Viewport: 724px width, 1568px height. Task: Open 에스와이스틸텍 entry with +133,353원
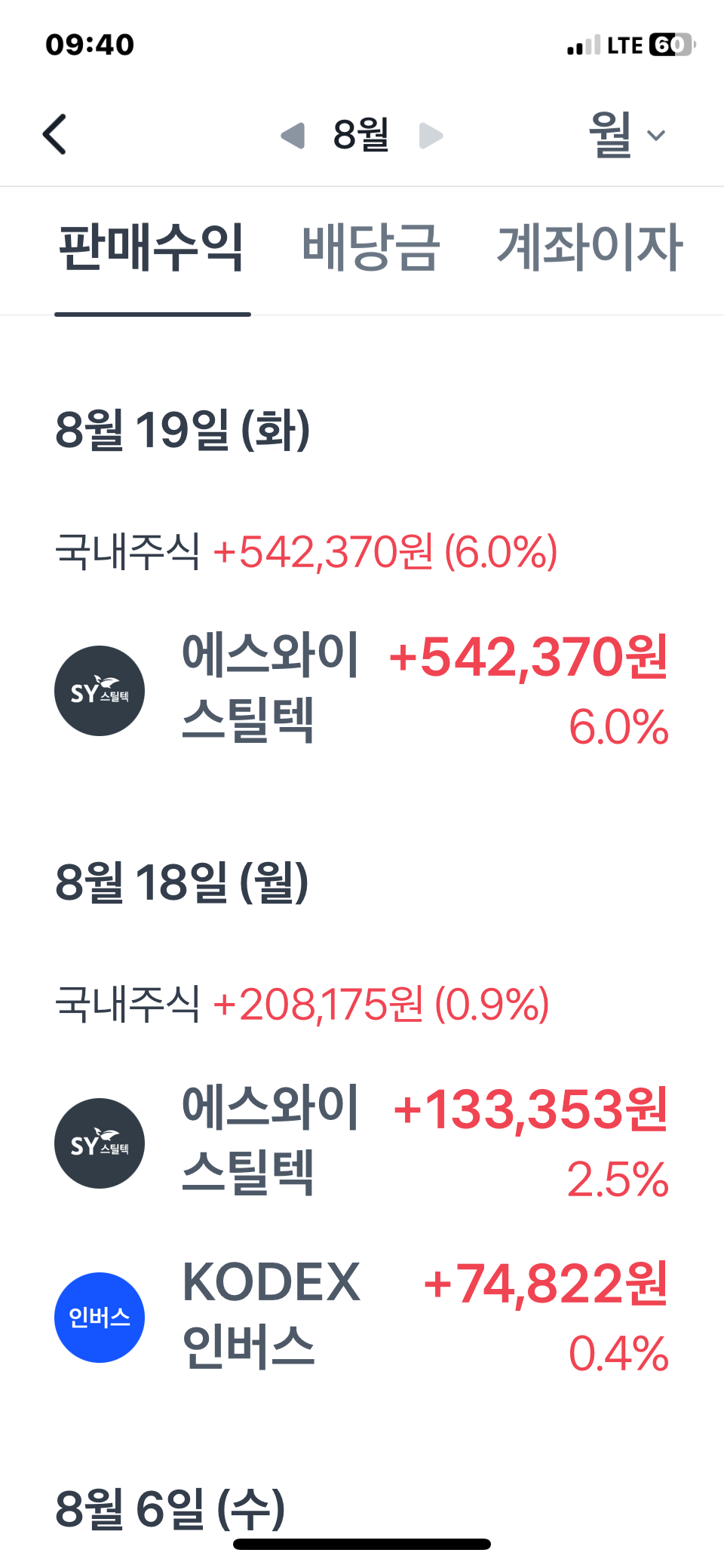[362, 1143]
